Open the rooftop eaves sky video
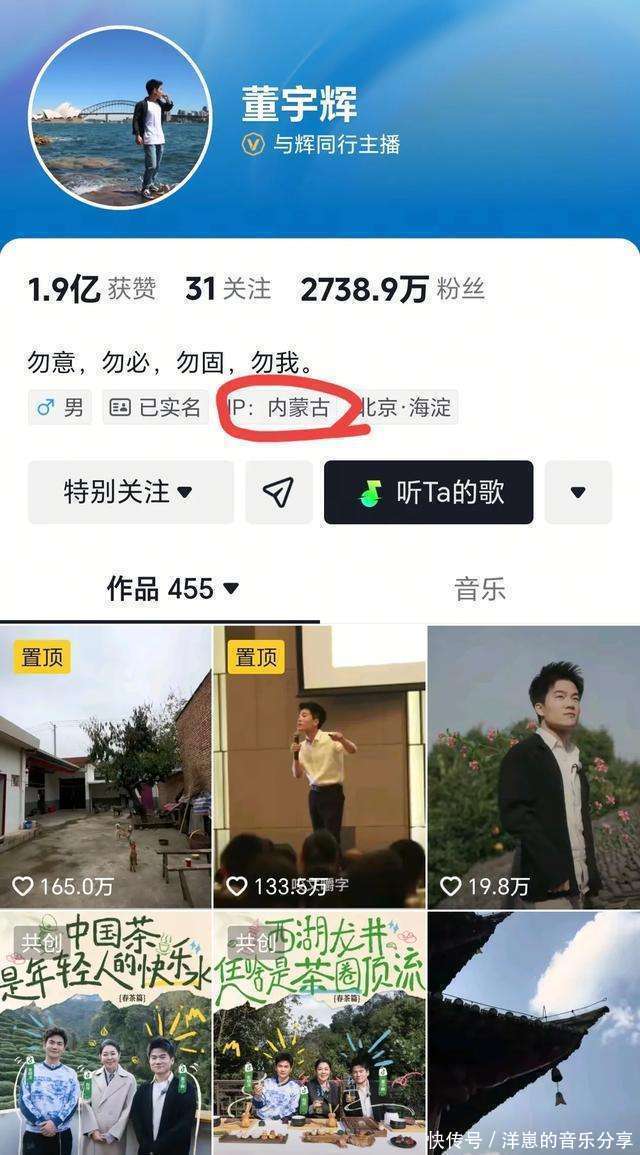 pos(534,1033)
